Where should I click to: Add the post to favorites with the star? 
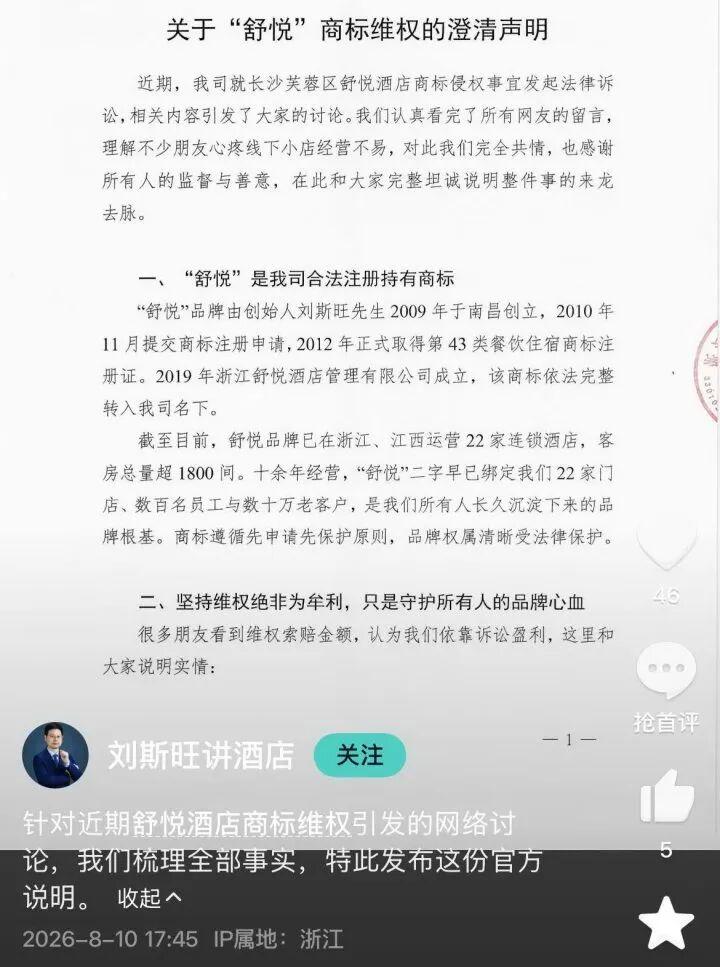pos(666,923)
